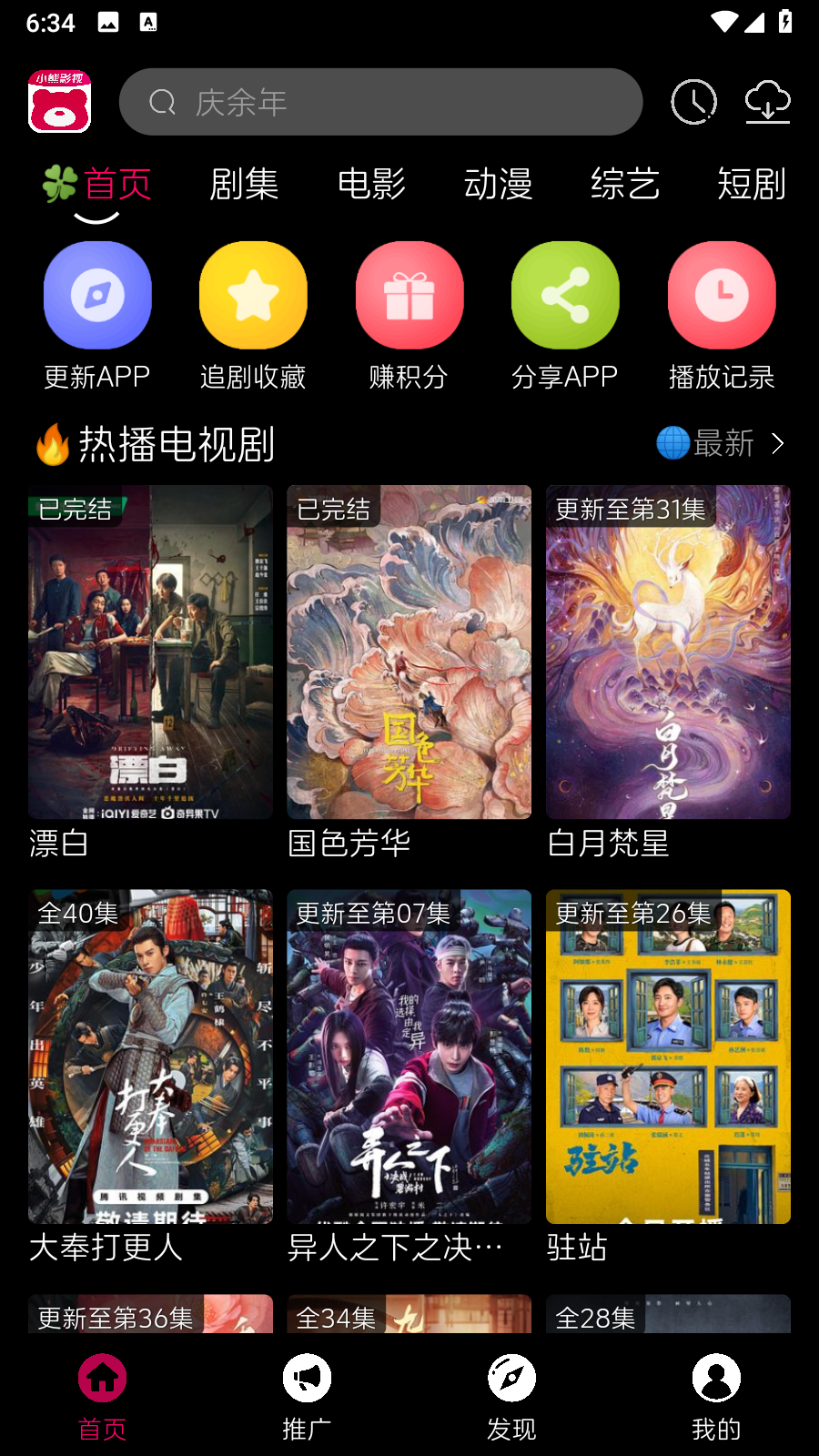Viewport: 819px width, 1456px height.
Task: Go to the 综艺 tab
Action: click(x=624, y=185)
